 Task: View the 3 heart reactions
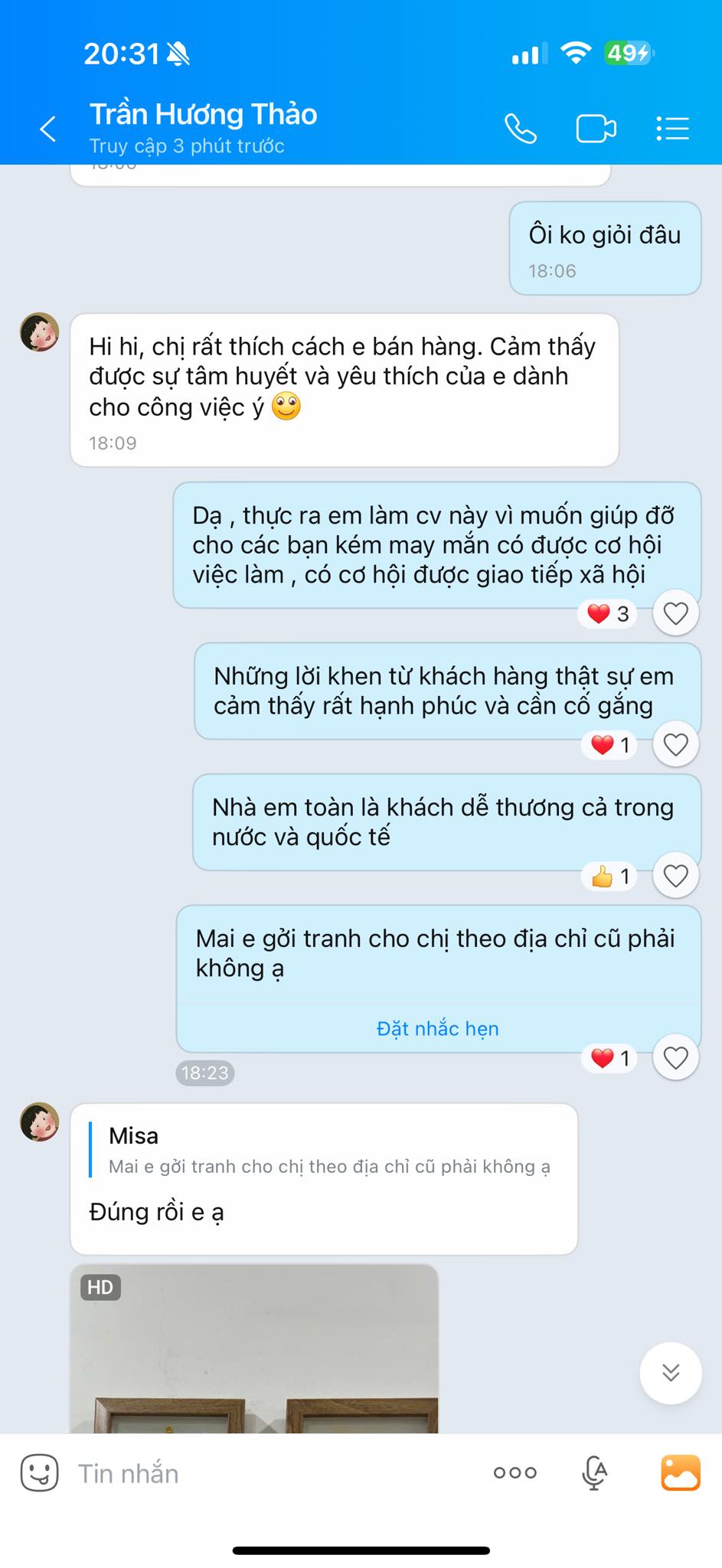pyautogui.click(x=609, y=613)
